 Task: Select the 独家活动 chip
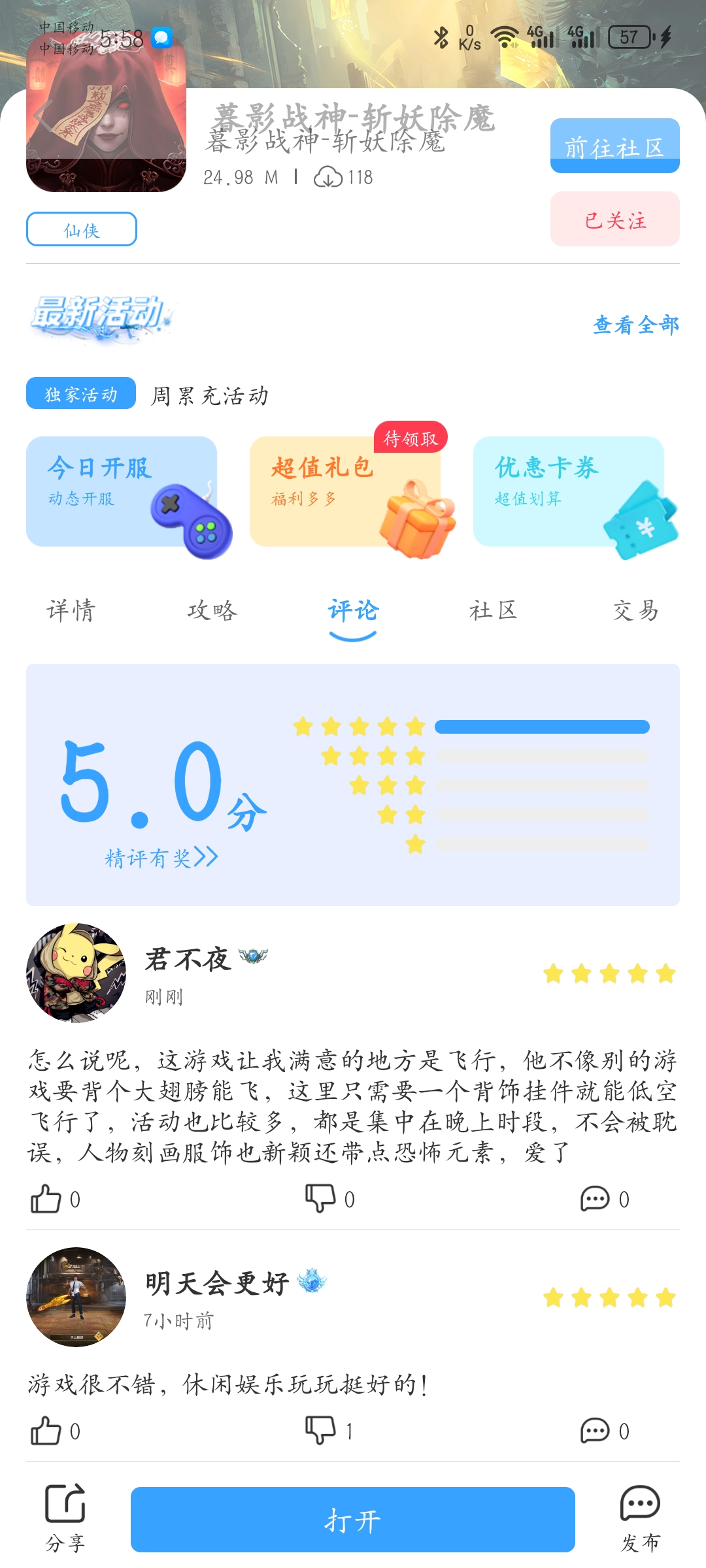point(81,393)
